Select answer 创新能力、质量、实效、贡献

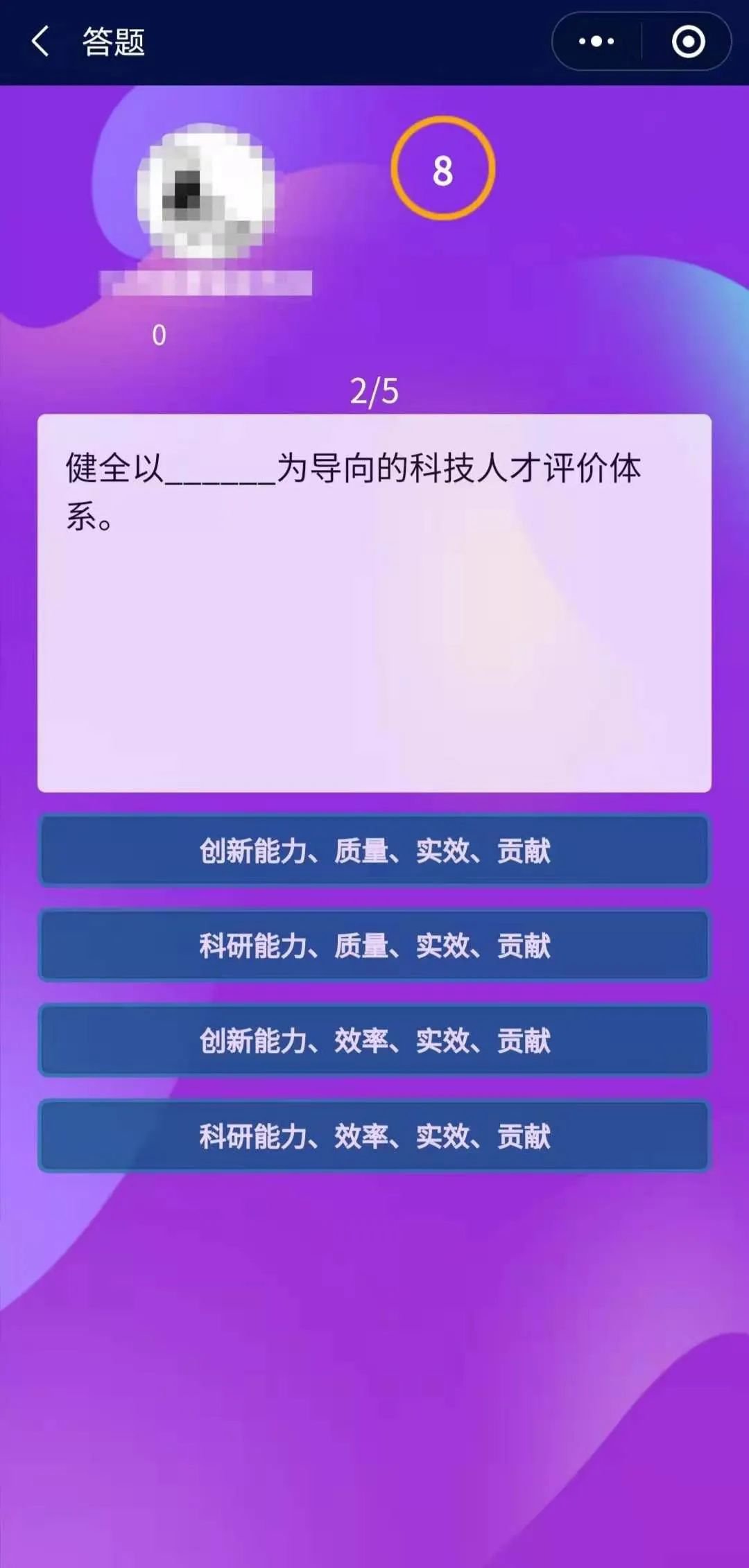(374, 851)
